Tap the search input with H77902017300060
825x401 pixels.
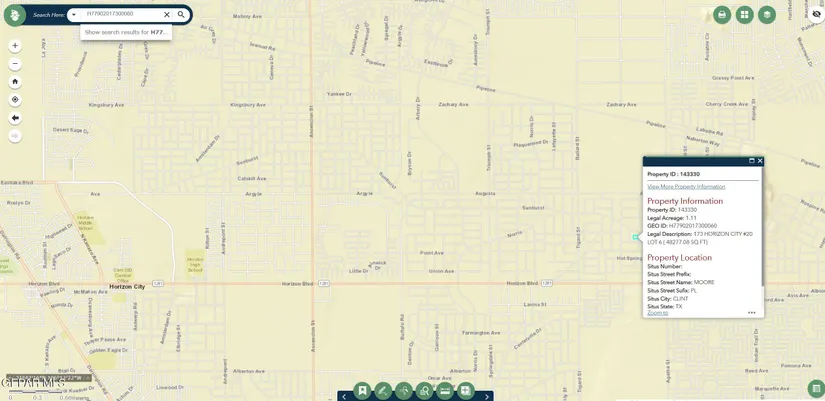point(120,15)
